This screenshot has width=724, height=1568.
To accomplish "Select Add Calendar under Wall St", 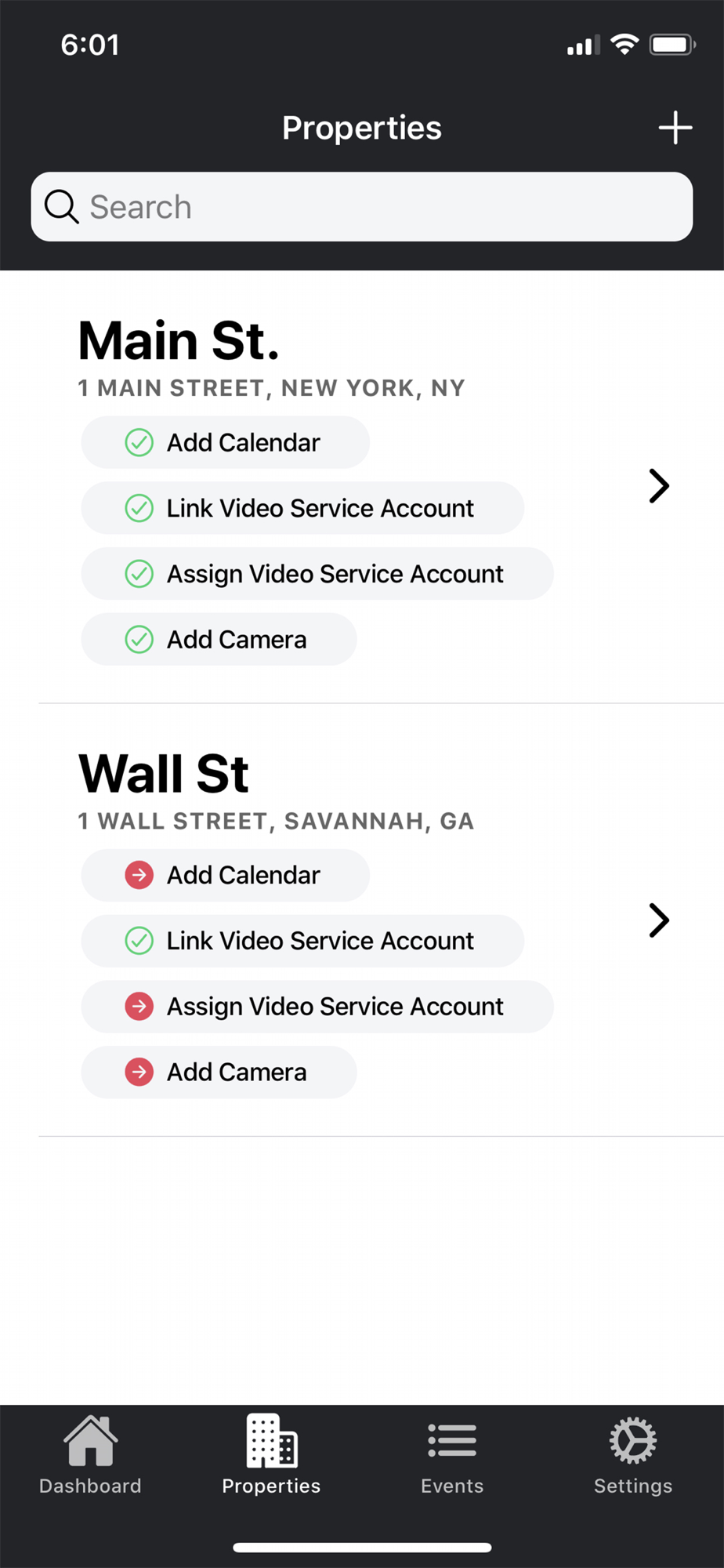I will click(225, 875).
